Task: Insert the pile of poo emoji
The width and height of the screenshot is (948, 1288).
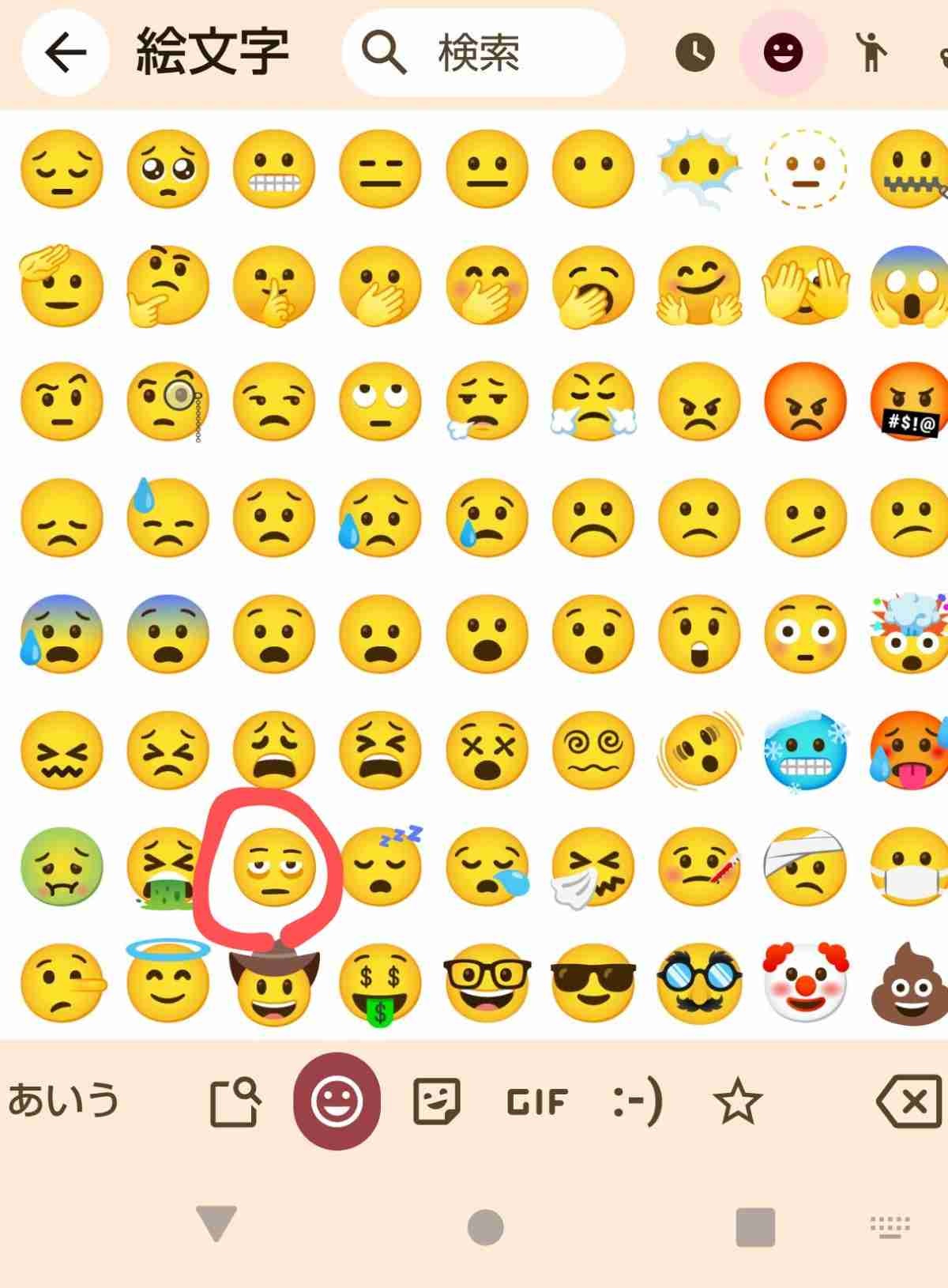Action: tap(910, 984)
